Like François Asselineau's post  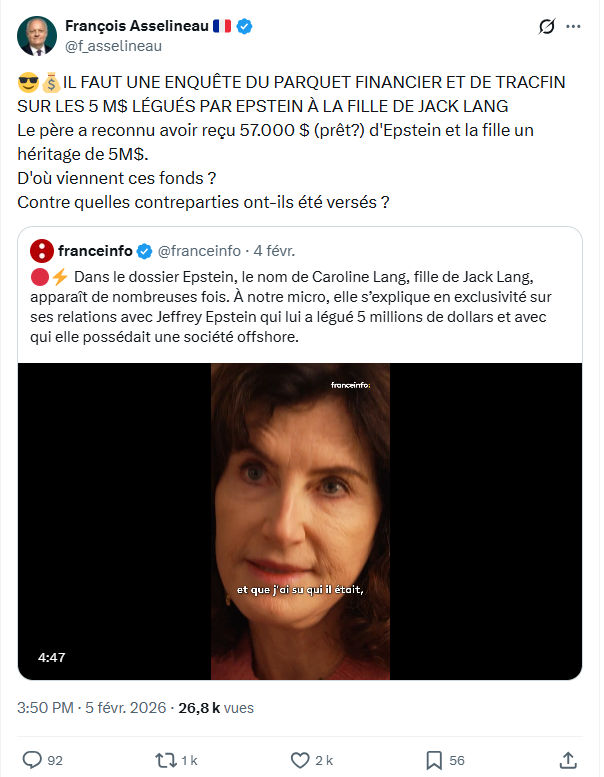(x=301, y=759)
